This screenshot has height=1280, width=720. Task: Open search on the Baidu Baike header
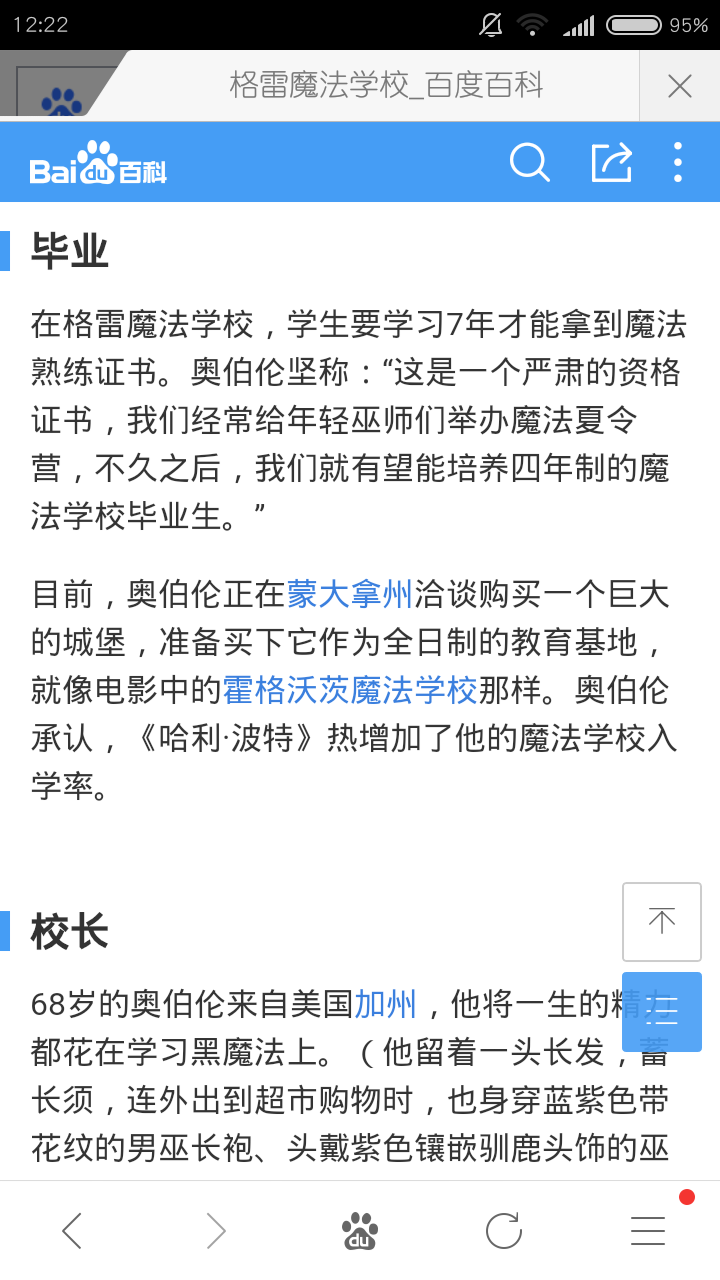coord(529,162)
